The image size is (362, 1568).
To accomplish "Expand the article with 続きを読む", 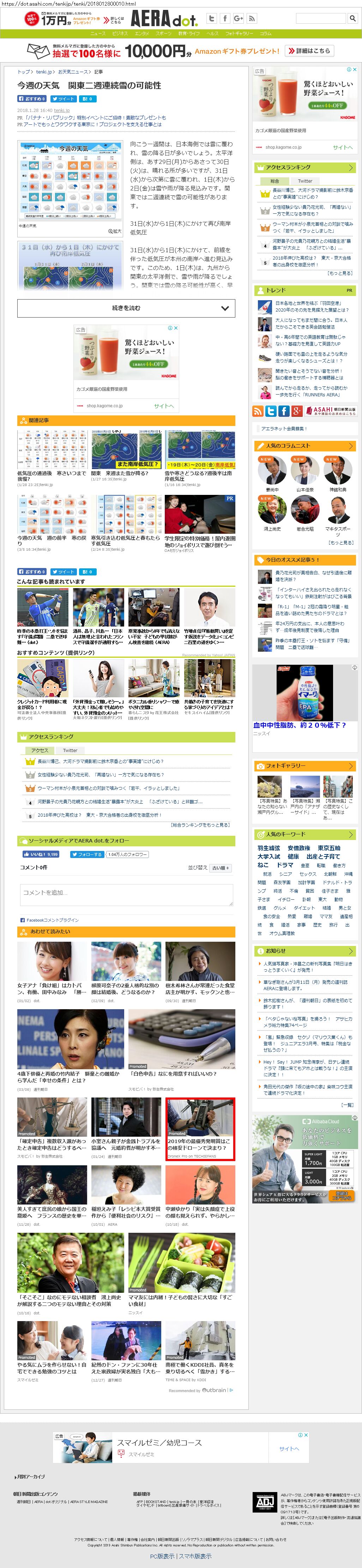I will tap(126, 308).
